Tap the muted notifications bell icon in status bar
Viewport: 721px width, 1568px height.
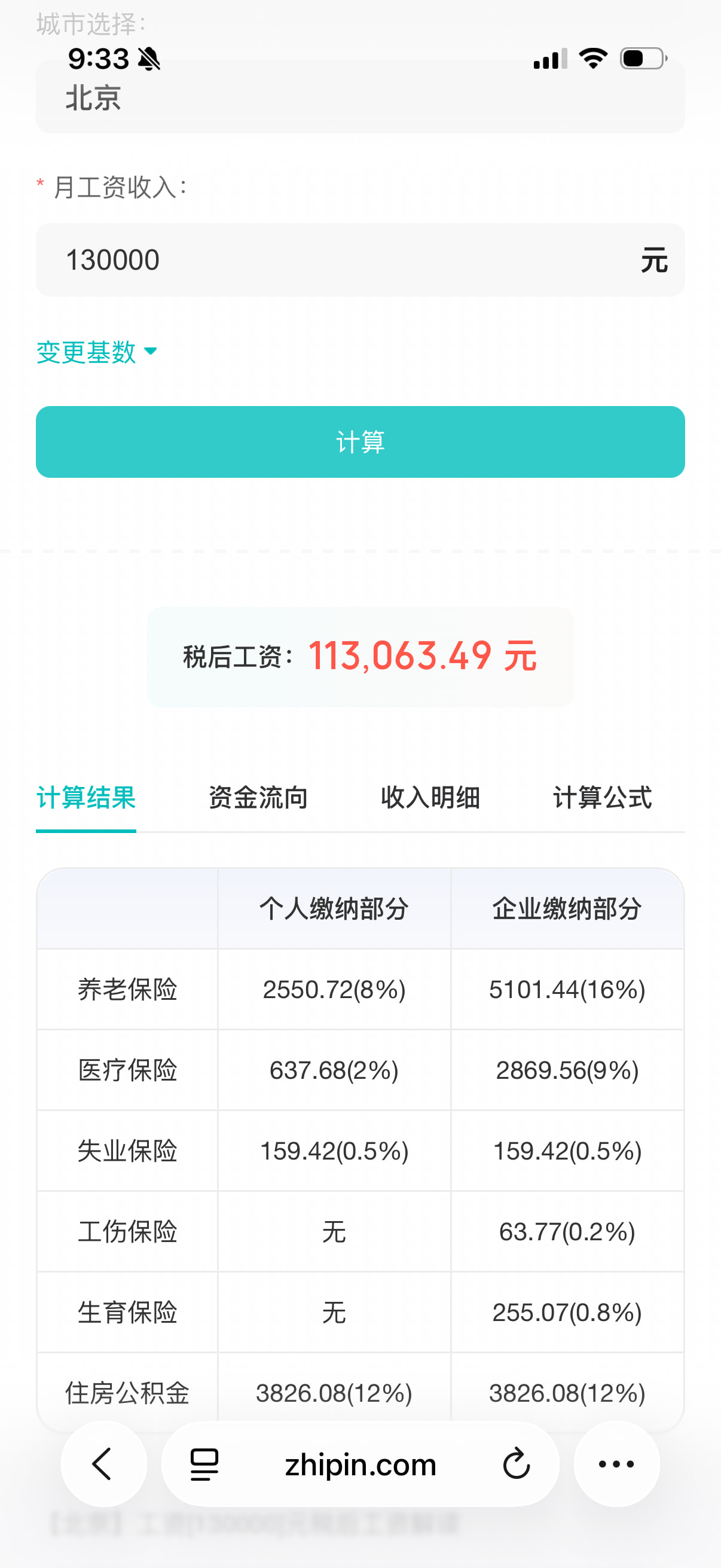click(150, 59)
